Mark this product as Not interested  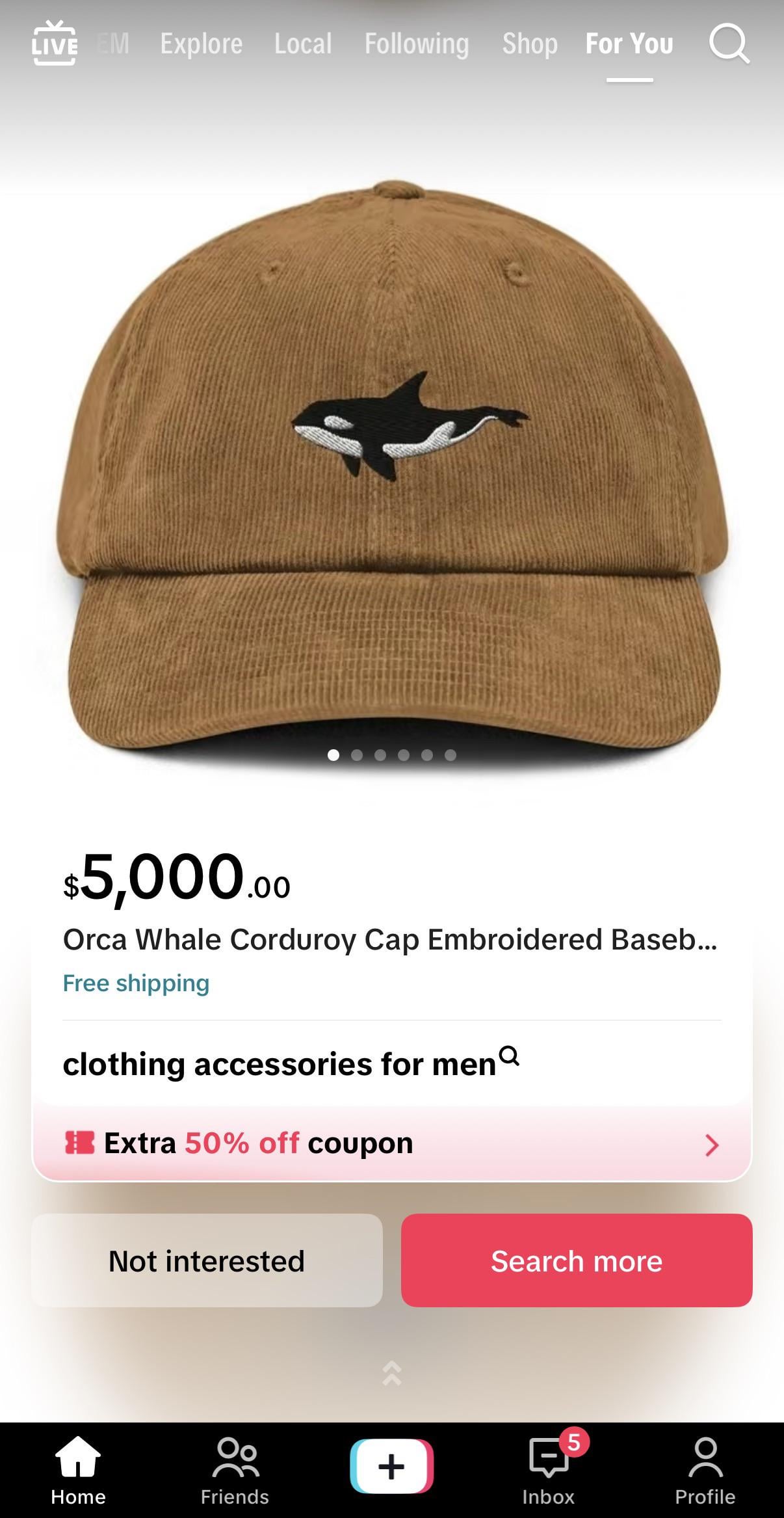pos(207,1260)
